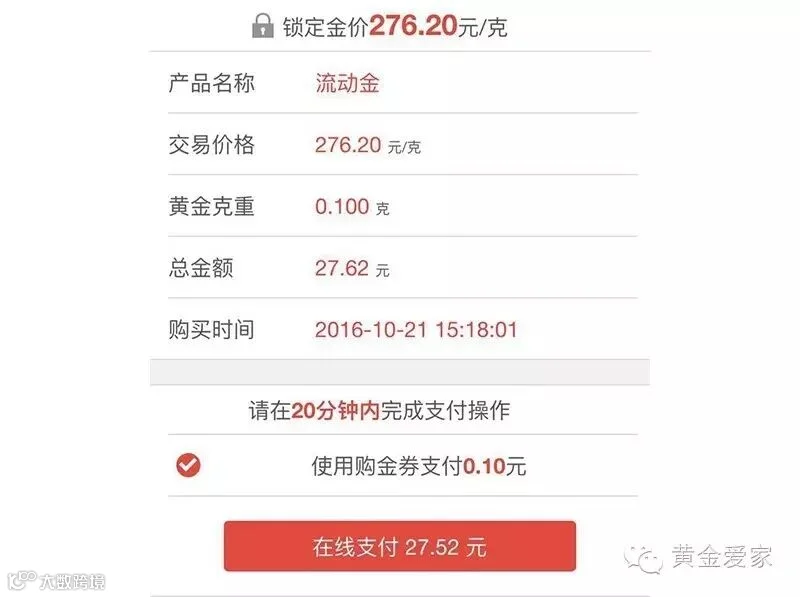Tap 在线支付 27.52 元 button
This screenshot has height=597, width=800.
point(400,546)
